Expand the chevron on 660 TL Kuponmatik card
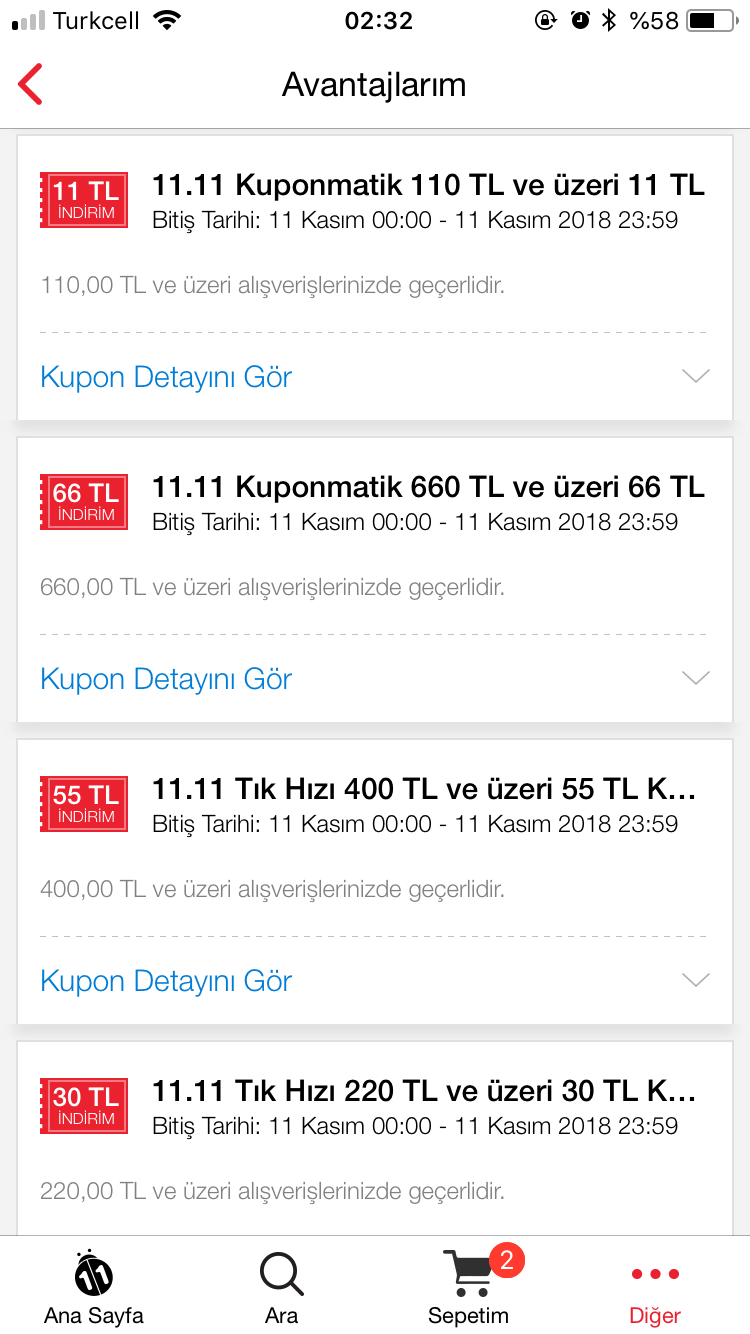Viewport: 750px width, 1334px height. click(x=695, y=678)
